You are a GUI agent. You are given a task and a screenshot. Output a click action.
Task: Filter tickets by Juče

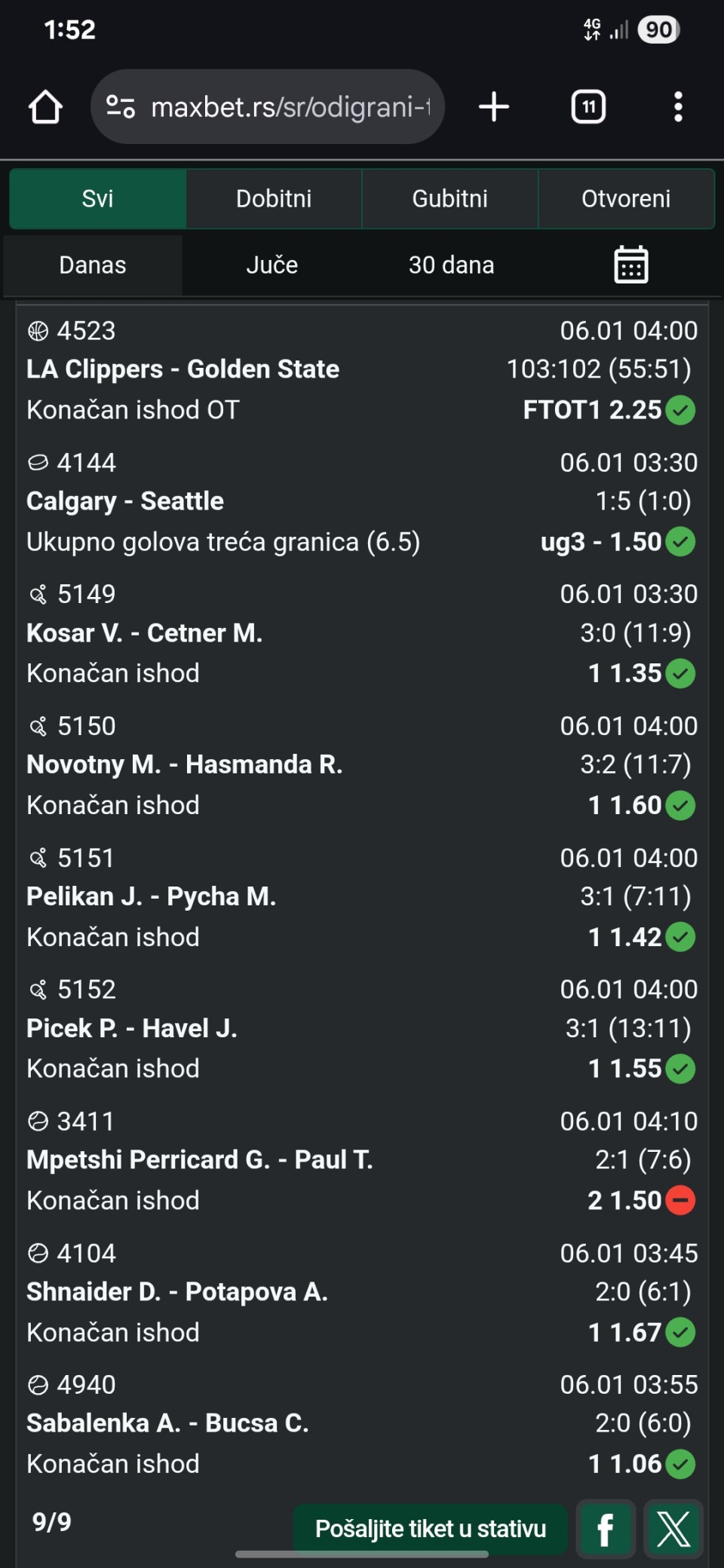pos(271,265)
